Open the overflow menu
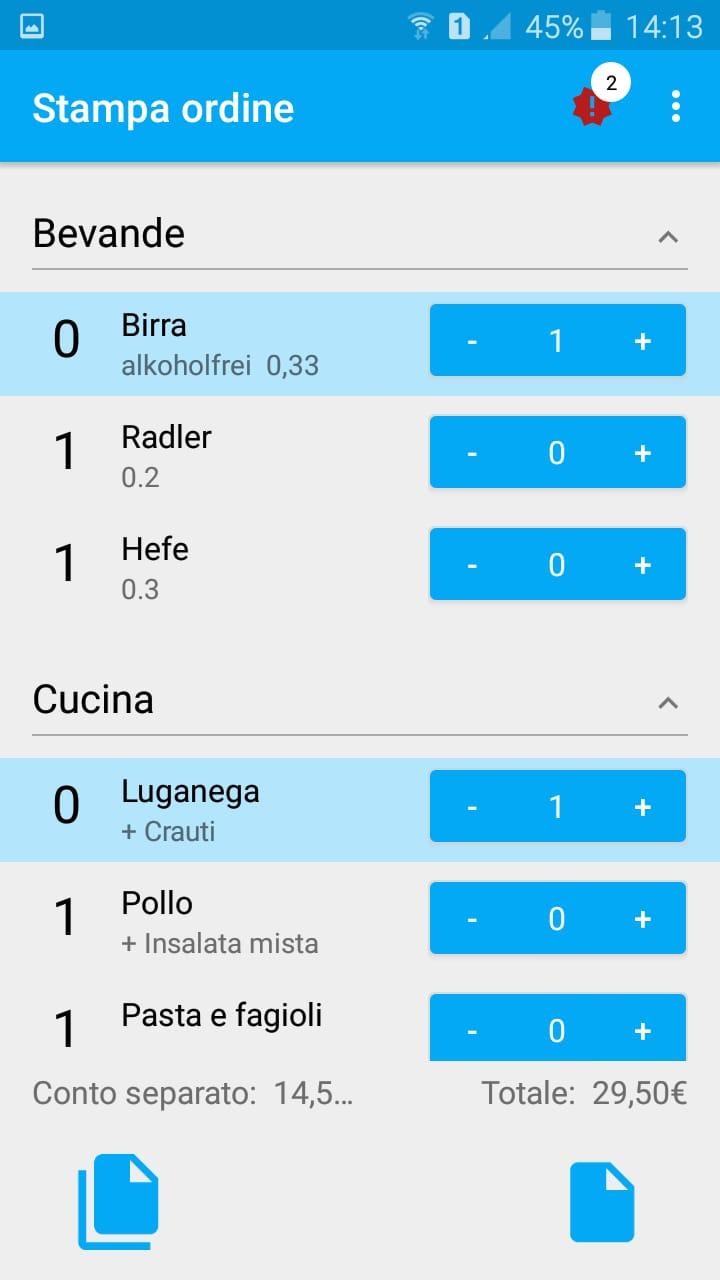720x1280 pixels. click(676, 106)
